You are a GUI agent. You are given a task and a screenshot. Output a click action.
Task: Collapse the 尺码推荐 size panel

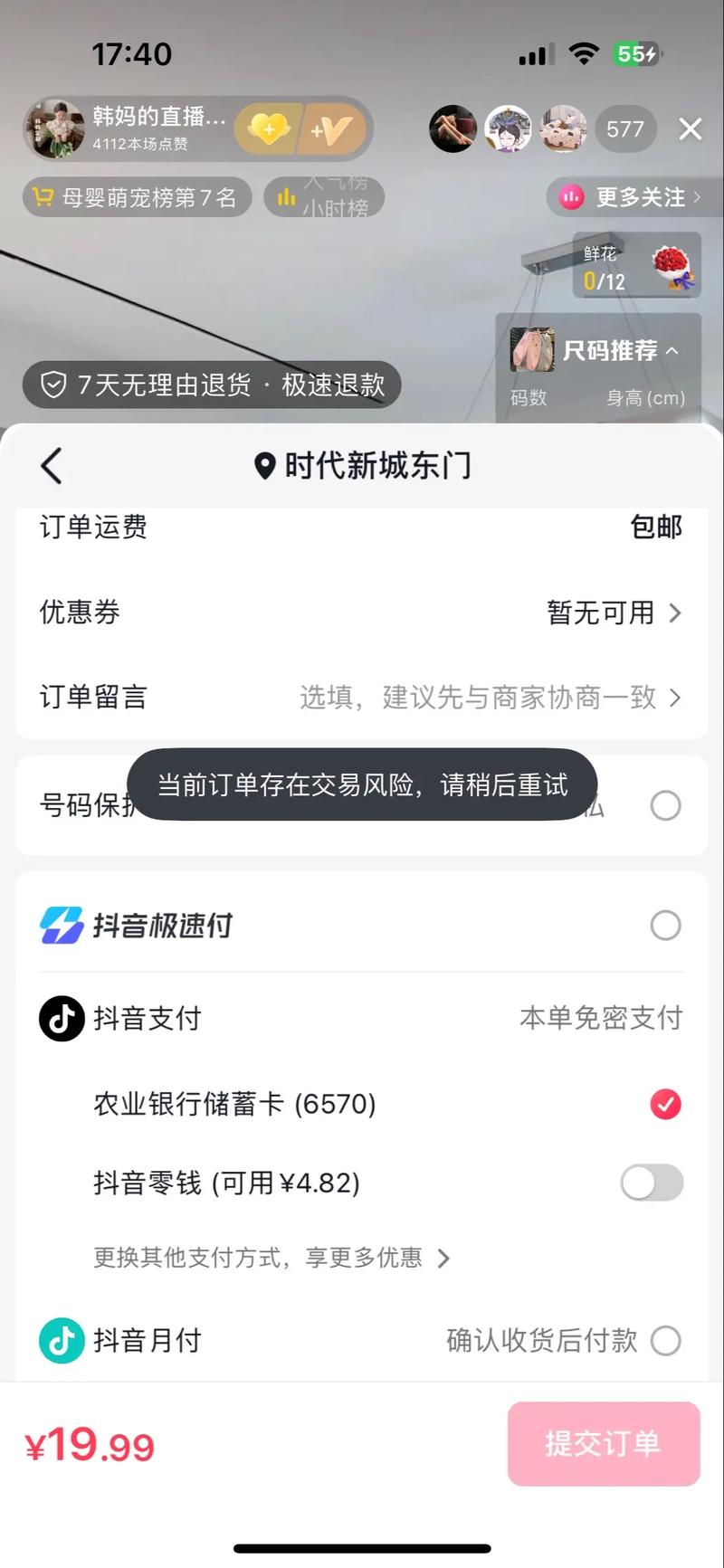[672, 350]
